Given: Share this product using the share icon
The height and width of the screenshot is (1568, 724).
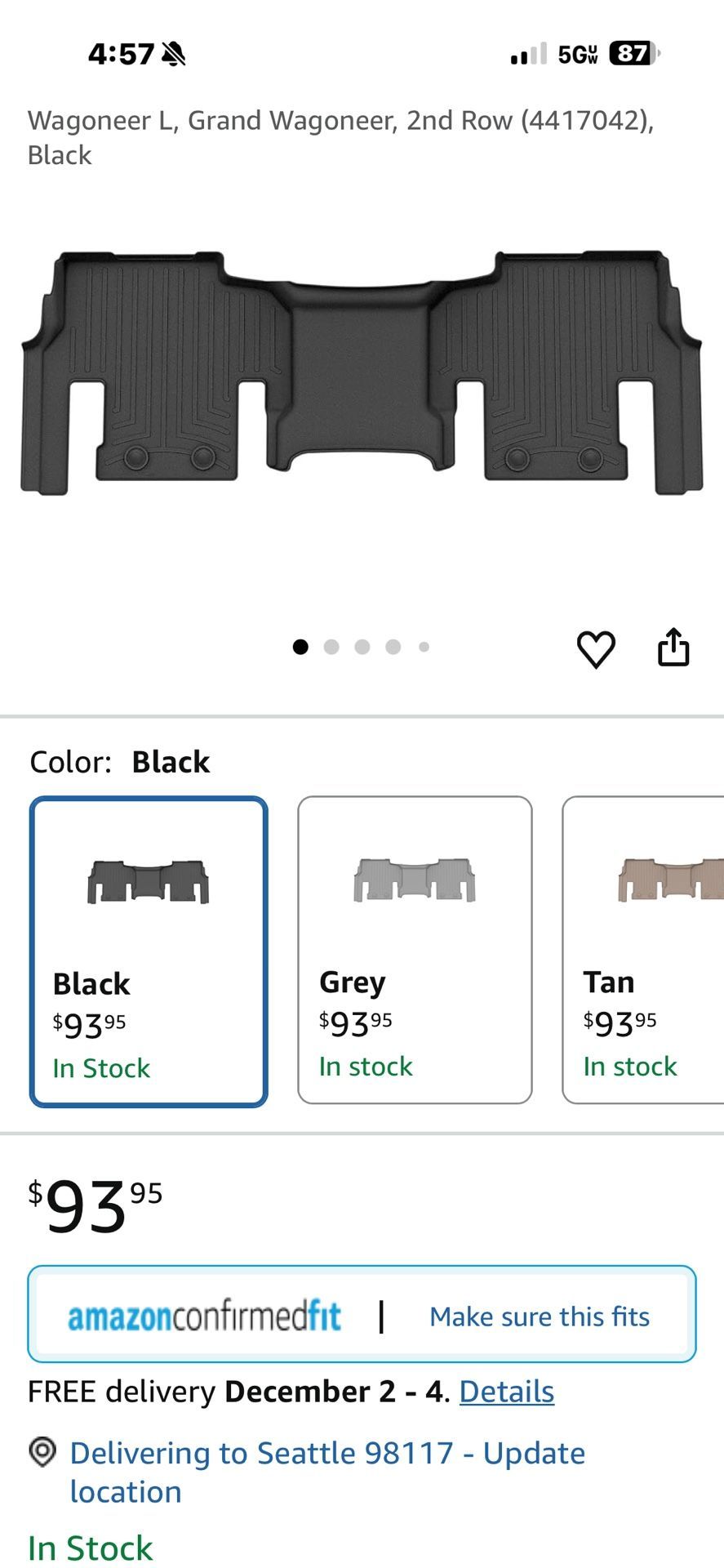Looking at the screenshot, I should tap(673, 646).
